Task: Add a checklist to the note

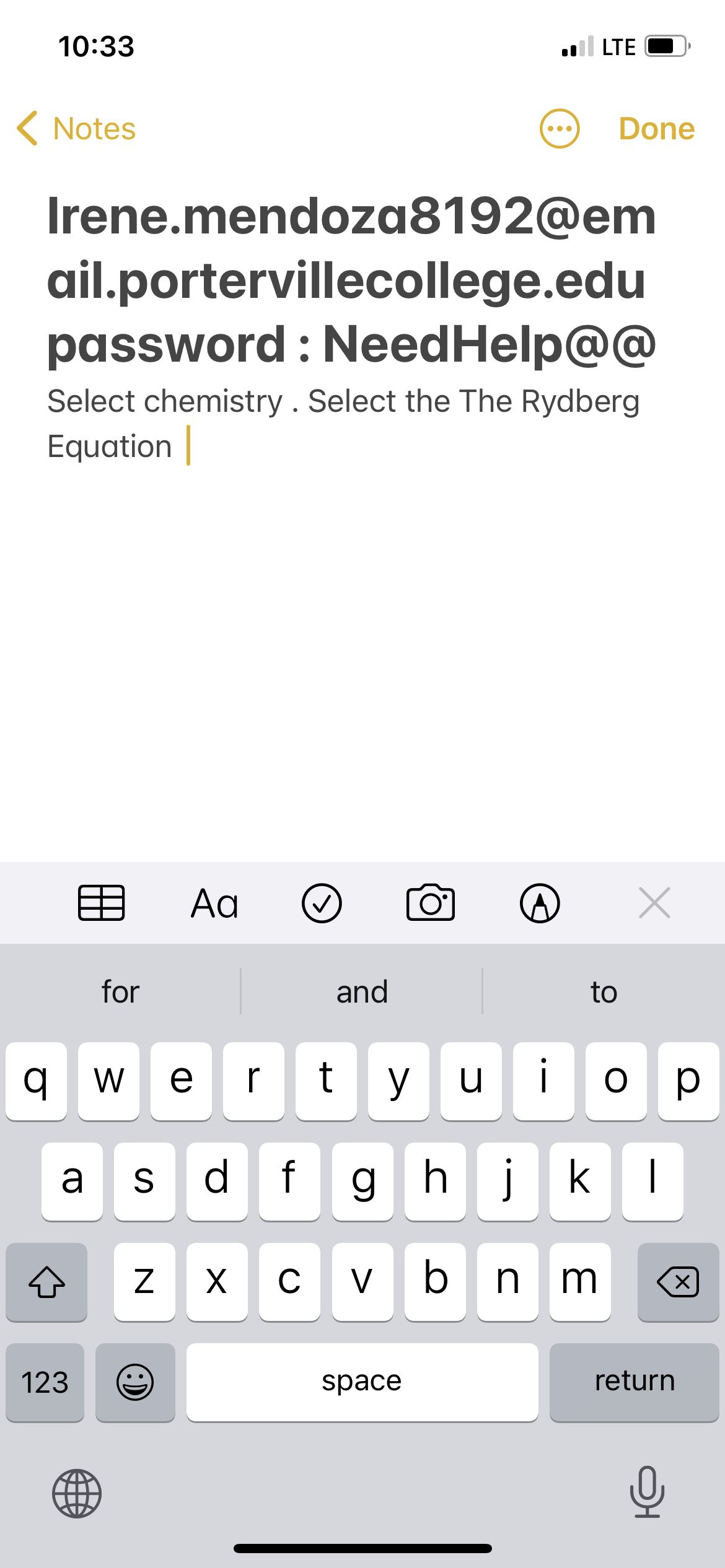Action: 322,903
